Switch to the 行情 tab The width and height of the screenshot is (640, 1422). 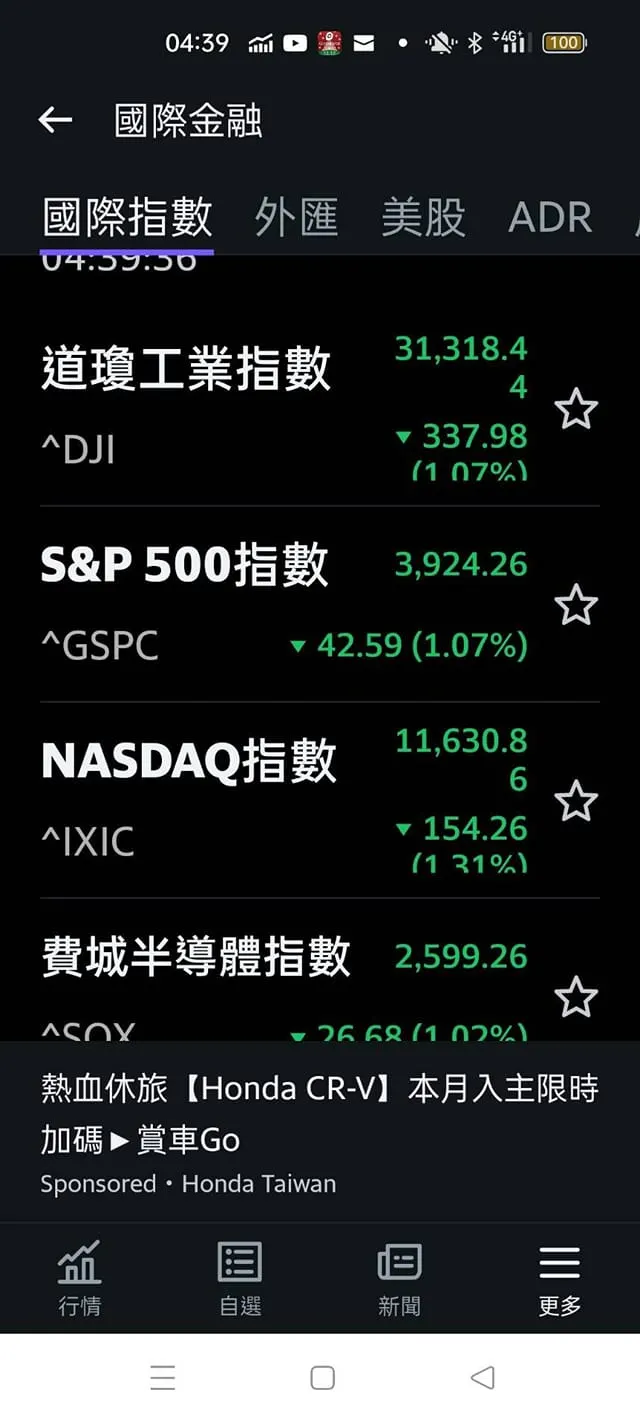(x=79, y=1277)
